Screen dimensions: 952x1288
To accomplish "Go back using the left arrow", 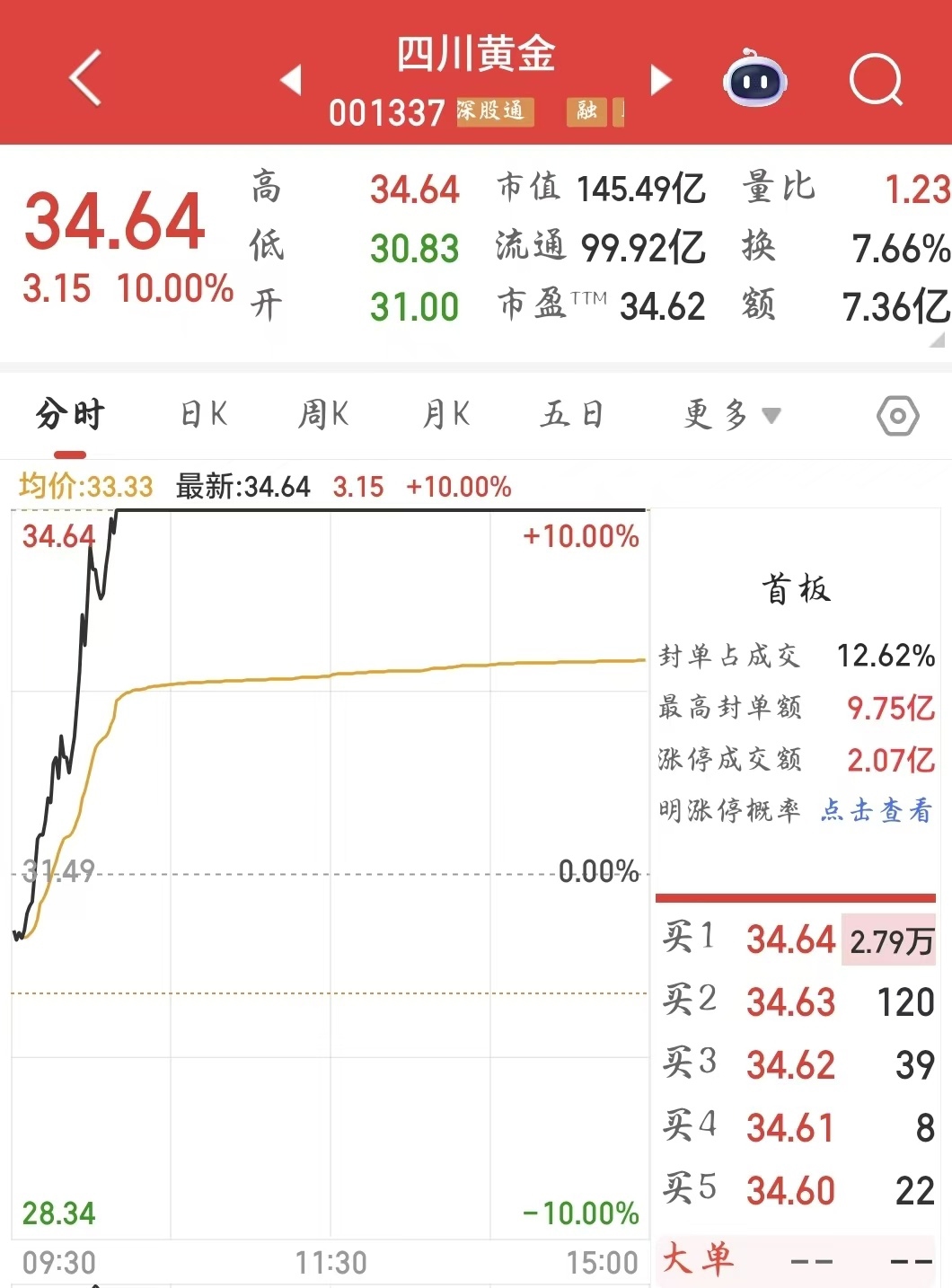I will click(x=85, y=79).
